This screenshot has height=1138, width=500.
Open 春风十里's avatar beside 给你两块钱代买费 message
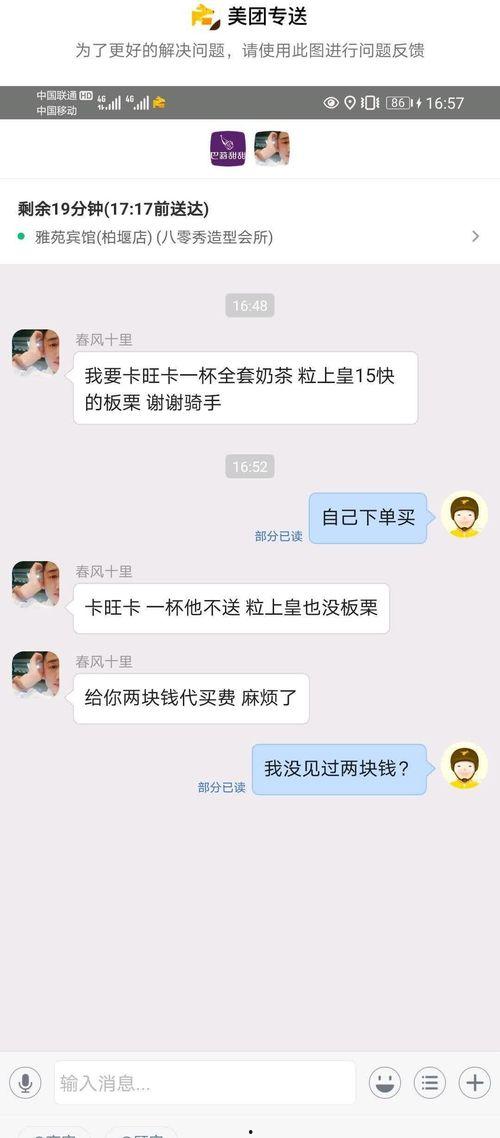36,674
